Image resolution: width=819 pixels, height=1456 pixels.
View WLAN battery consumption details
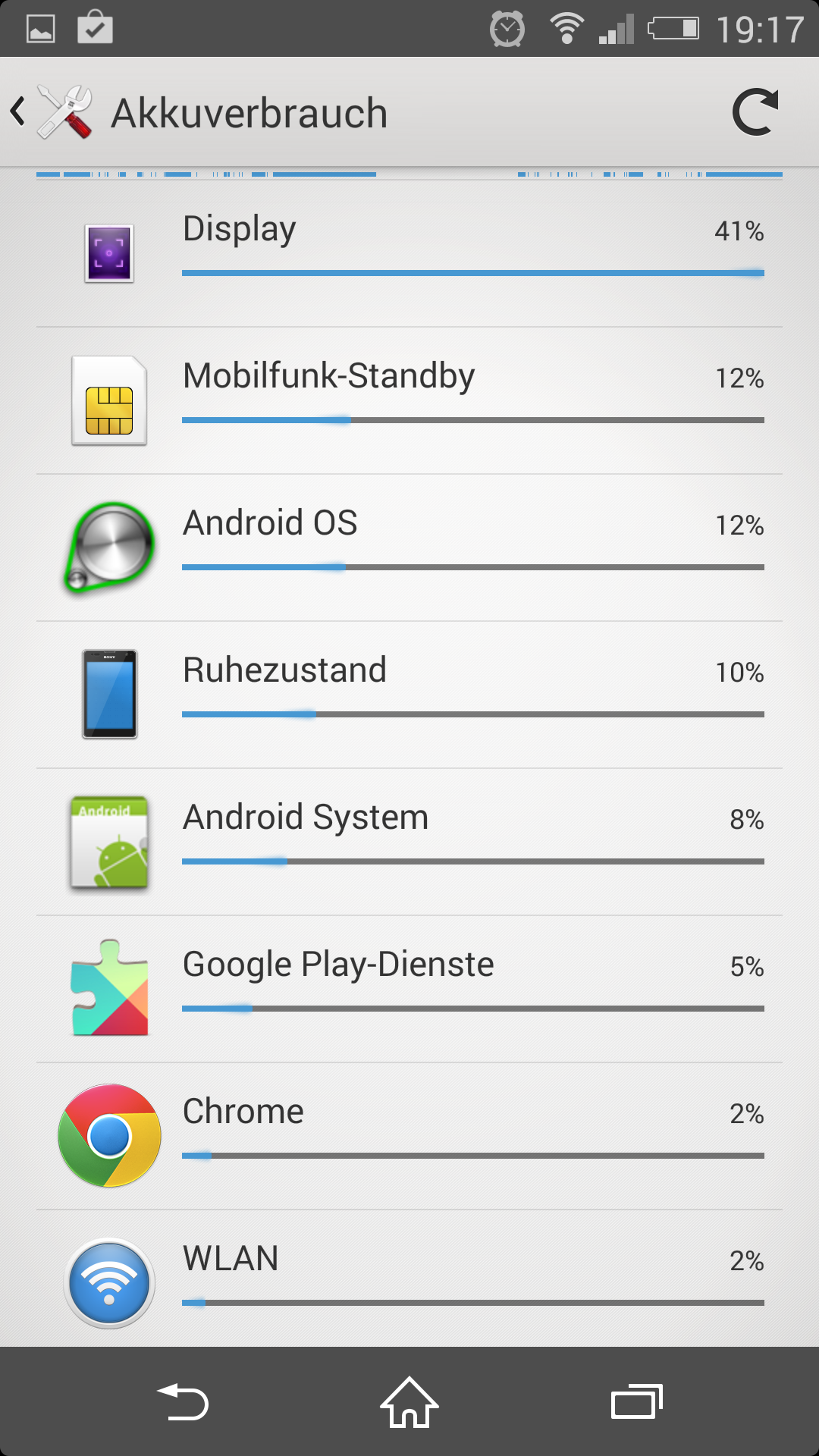pyautogui.click(x=409, y=1279)
